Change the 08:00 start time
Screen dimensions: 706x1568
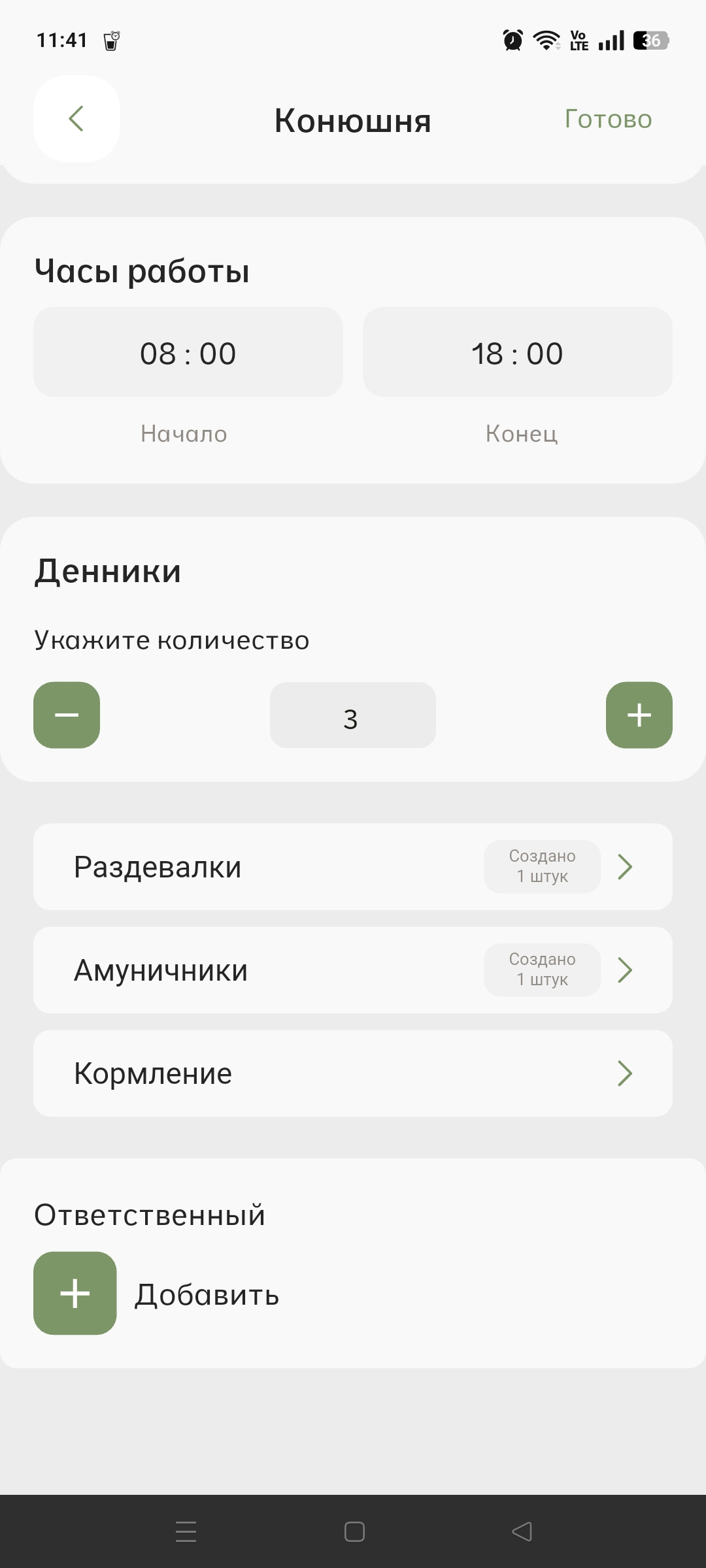click(188, 353)
